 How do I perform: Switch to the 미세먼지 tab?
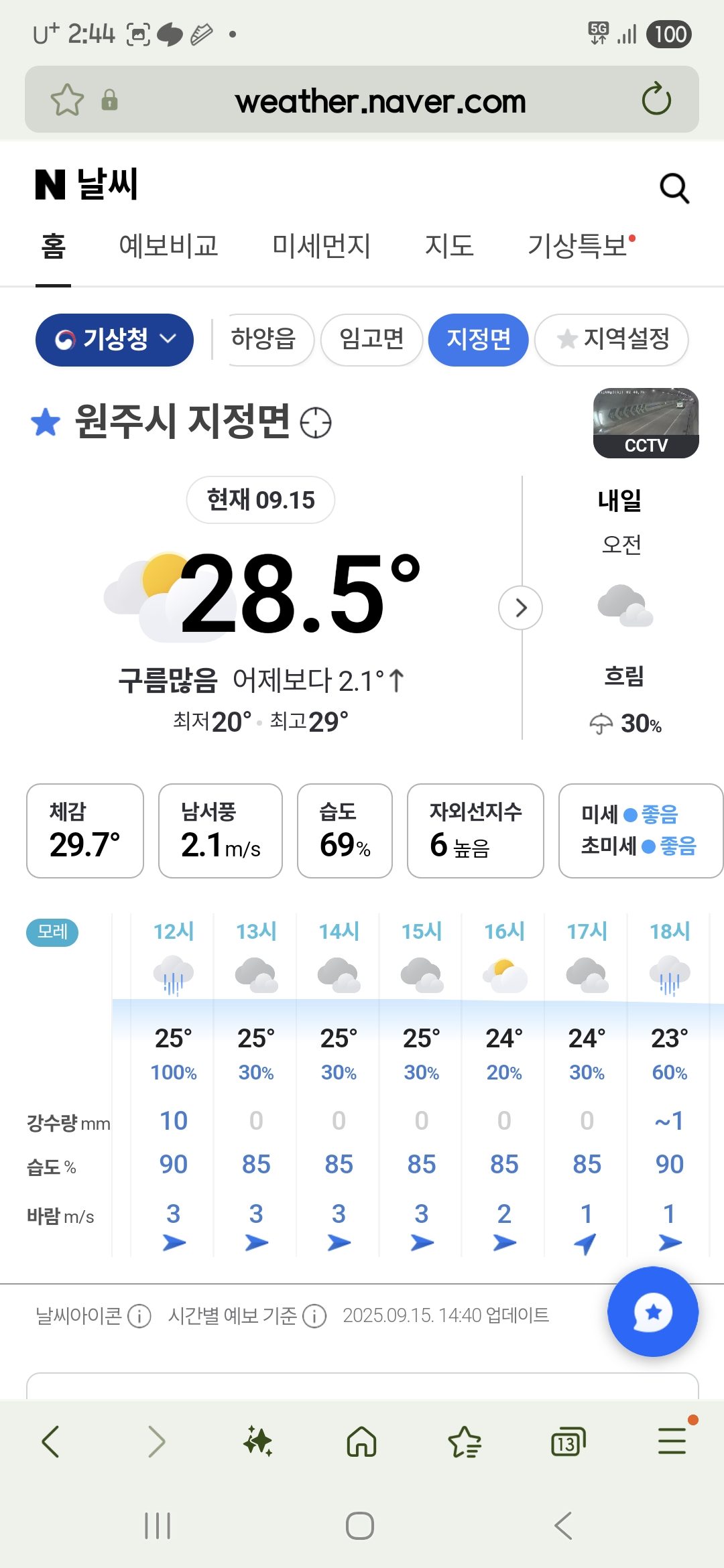pos(321,246)
